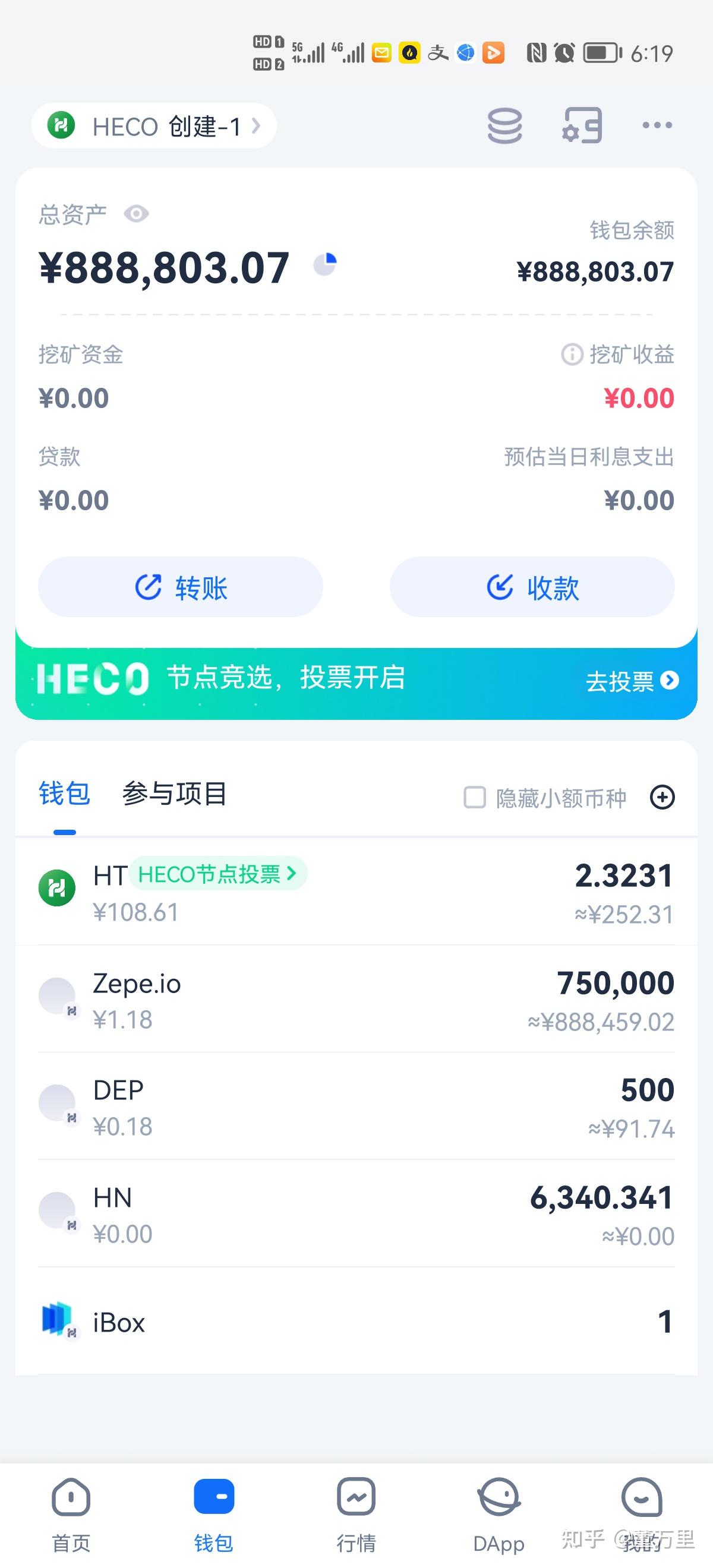Open the three-dot more options menu
This screenshot has width=713, height=1568.
point(657,125)
